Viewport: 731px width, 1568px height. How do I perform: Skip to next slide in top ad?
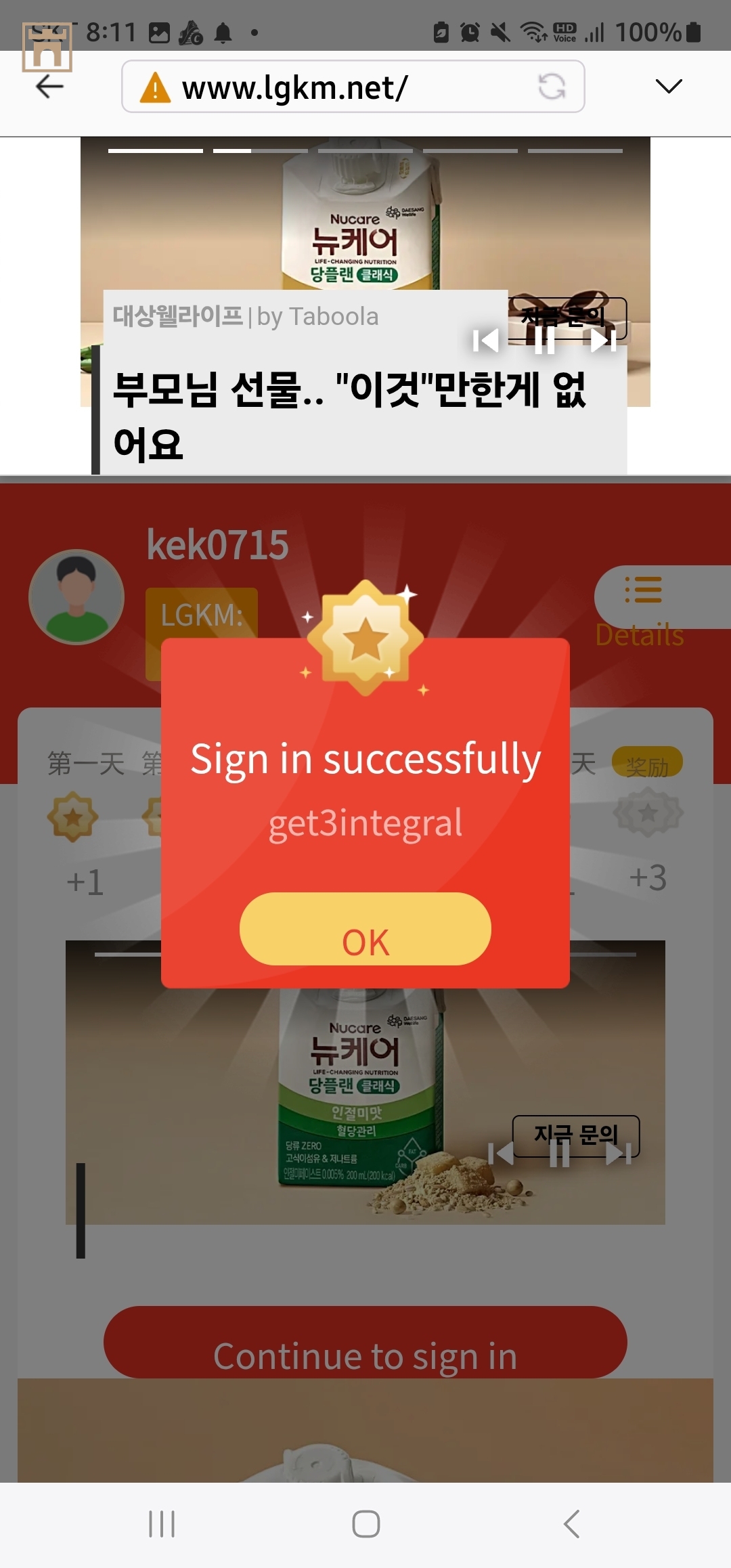(x=602, y=341)
